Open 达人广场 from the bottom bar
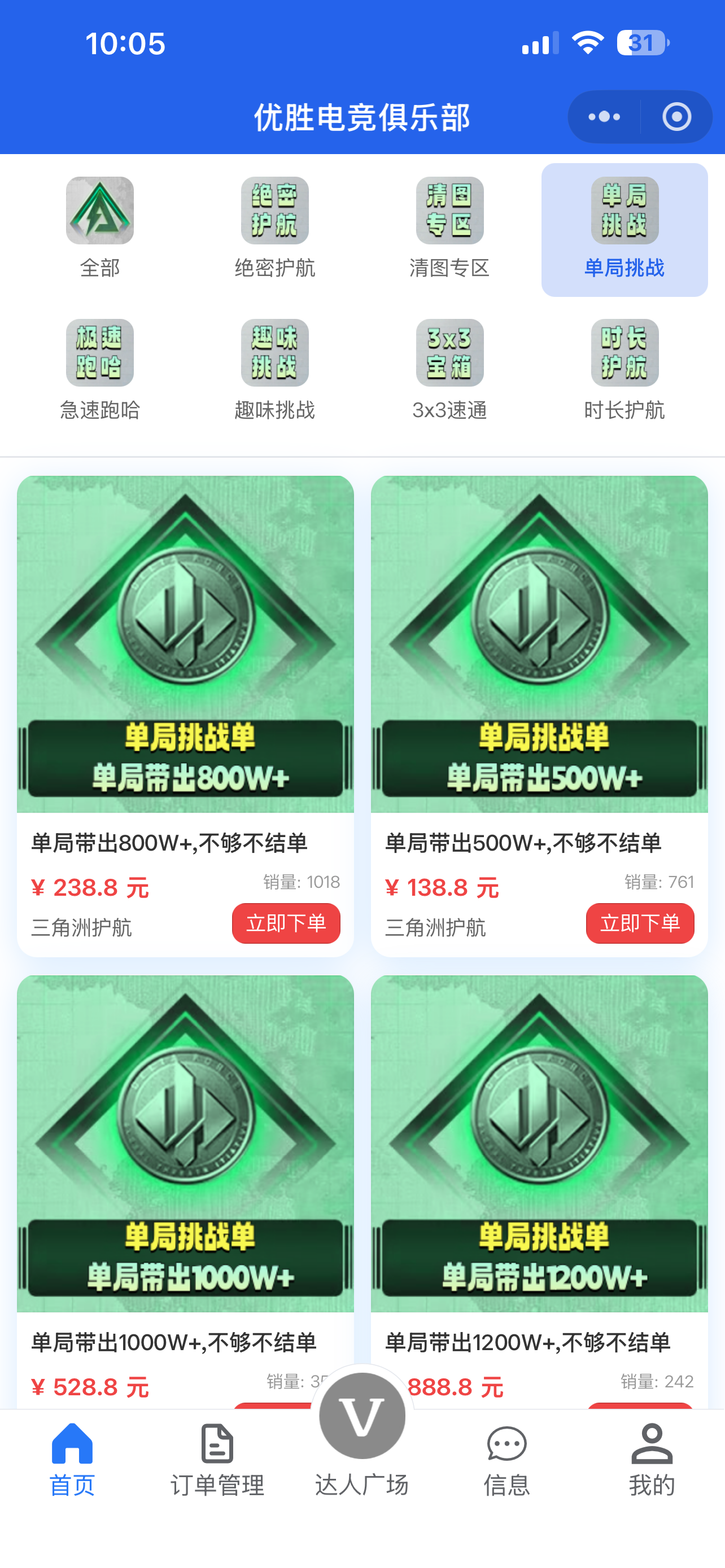Viewport: 725px width, 1568px height. [x=362, y=1436]
